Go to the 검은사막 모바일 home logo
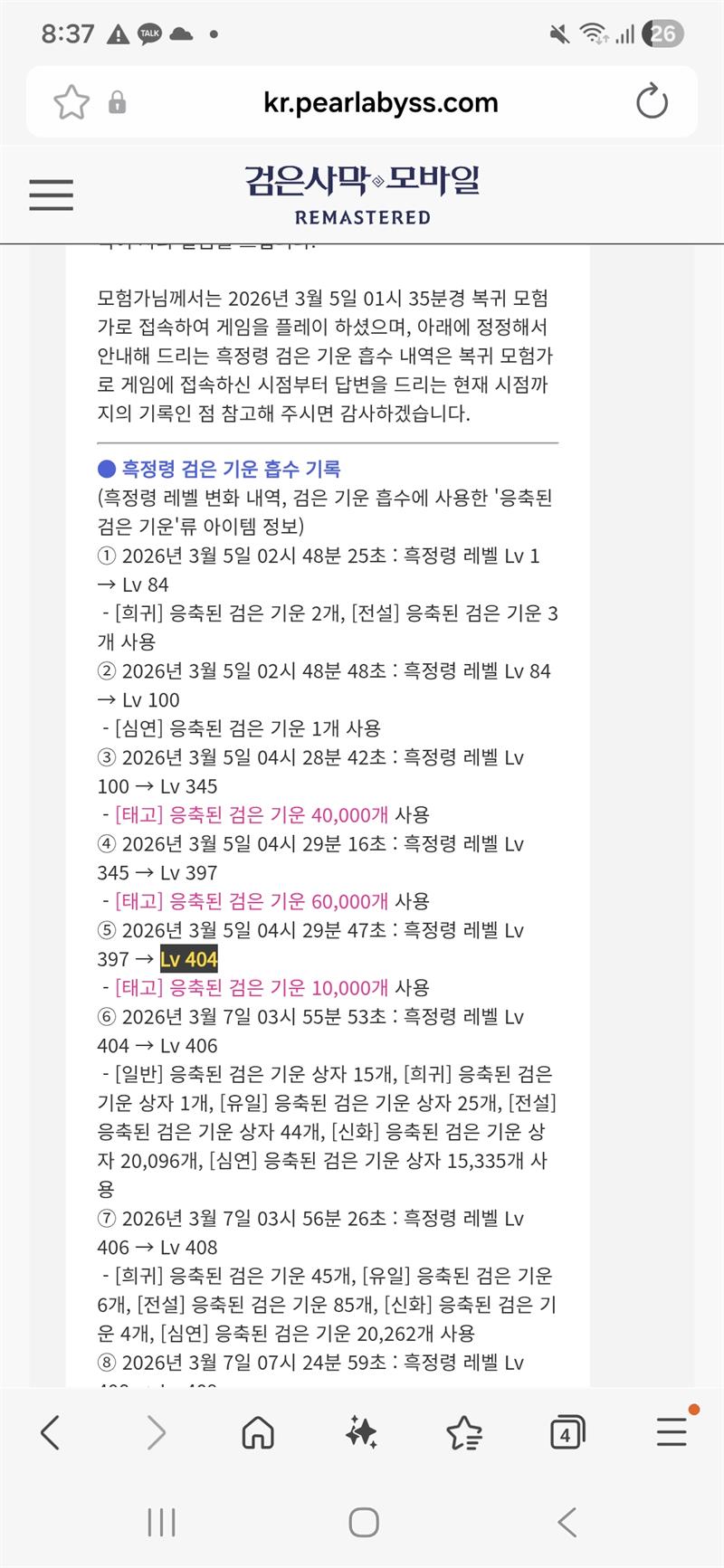724x1568 pixels. pos(362,194)
